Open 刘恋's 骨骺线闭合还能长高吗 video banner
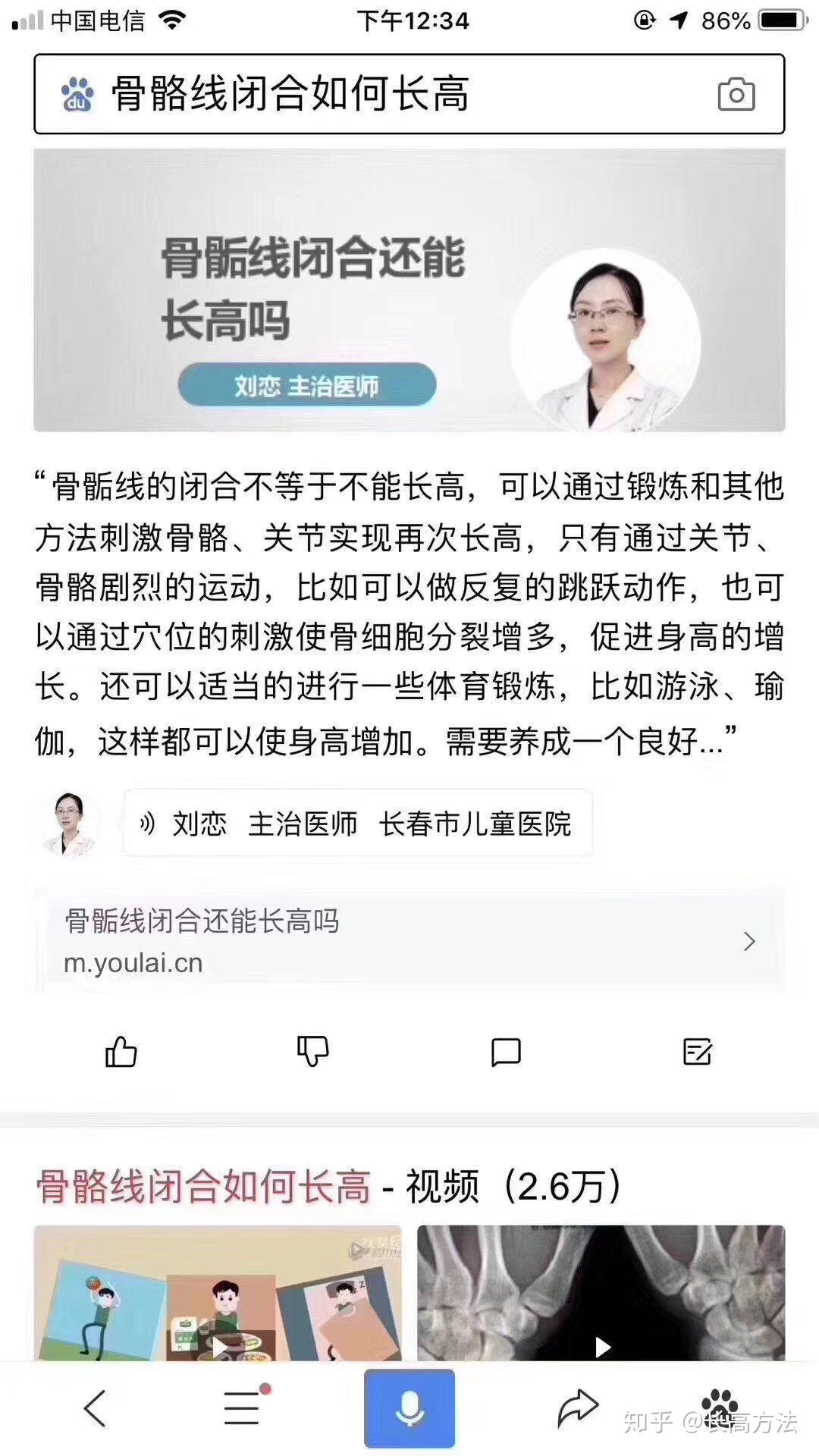 point(409,290)
